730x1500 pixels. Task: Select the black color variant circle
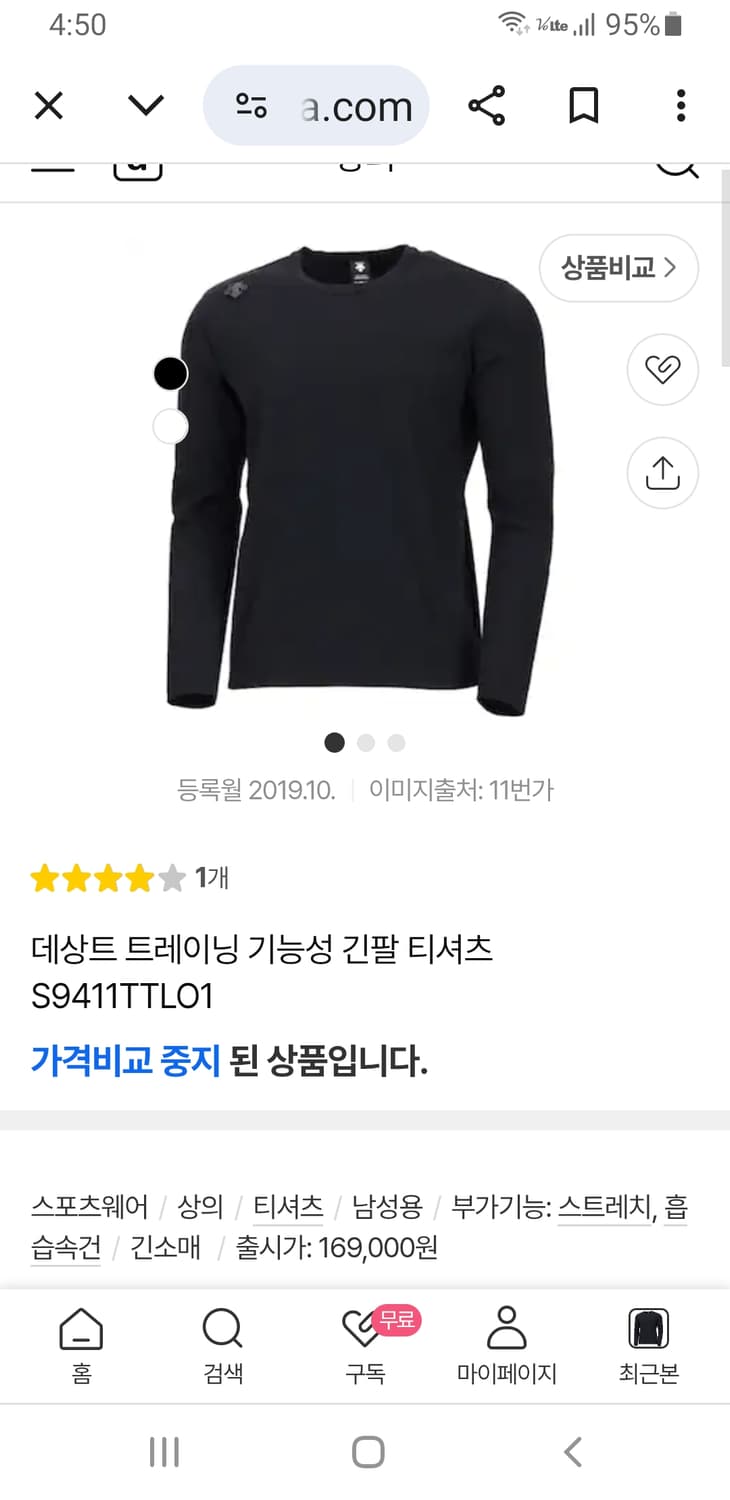170,372
